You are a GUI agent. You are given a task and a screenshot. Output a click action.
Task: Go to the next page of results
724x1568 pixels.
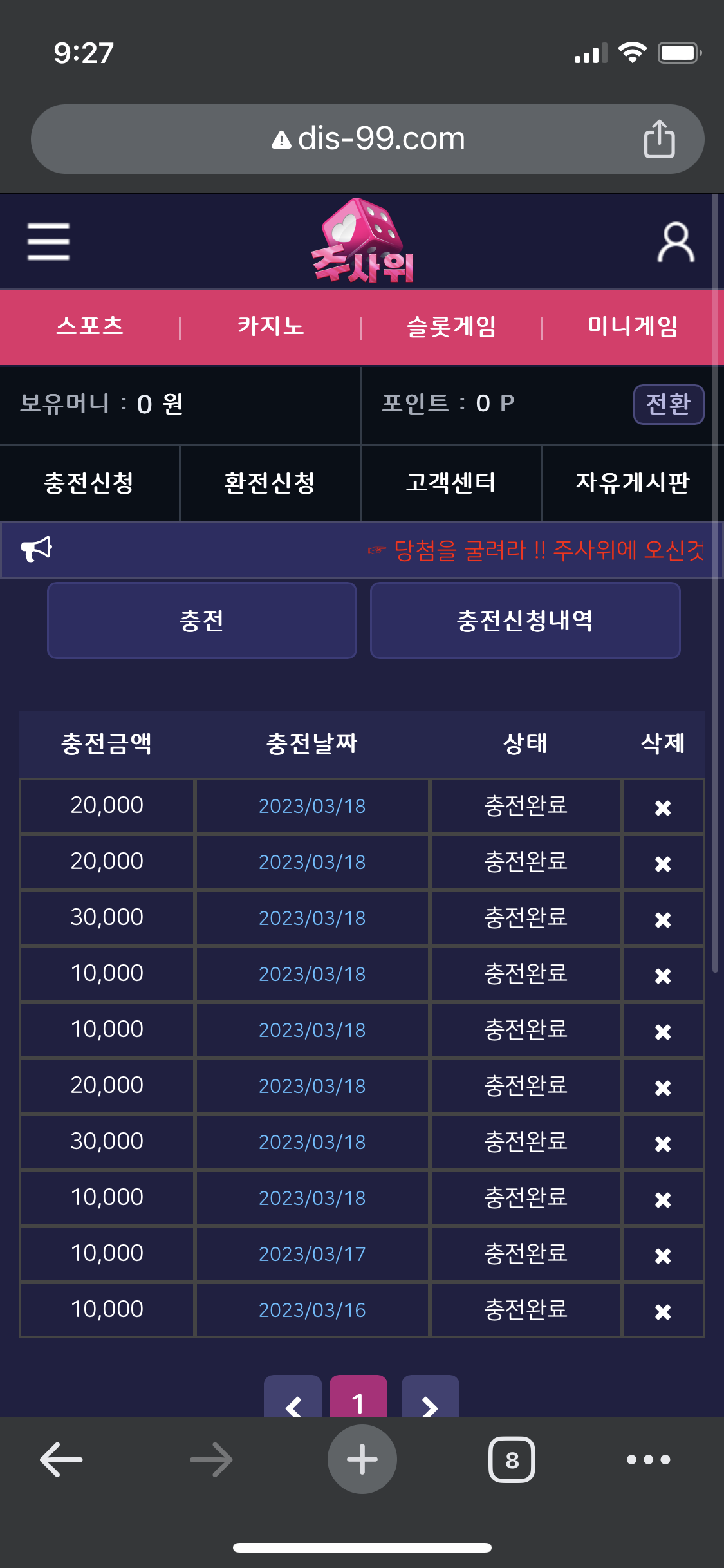(430, 1398)
